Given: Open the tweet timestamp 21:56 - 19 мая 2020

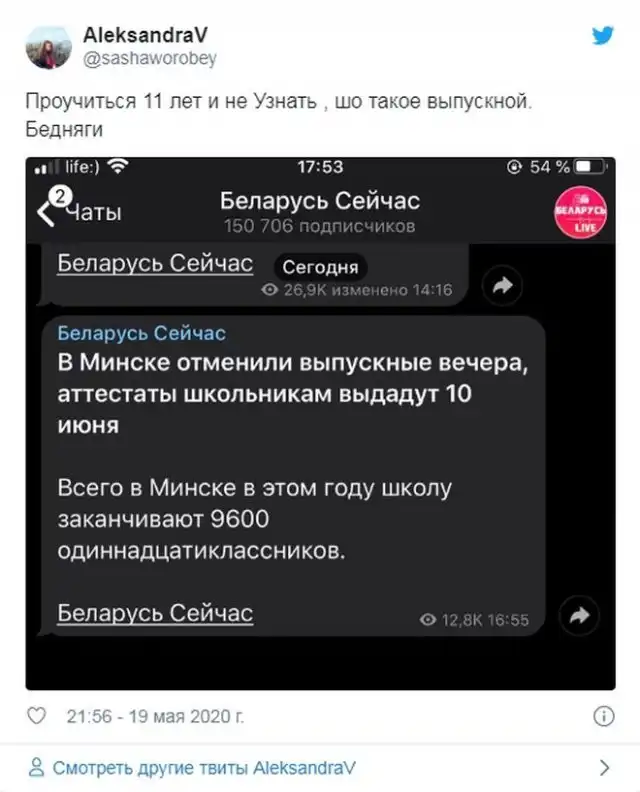Looking at the screenshot, I should tap(155, 718).
